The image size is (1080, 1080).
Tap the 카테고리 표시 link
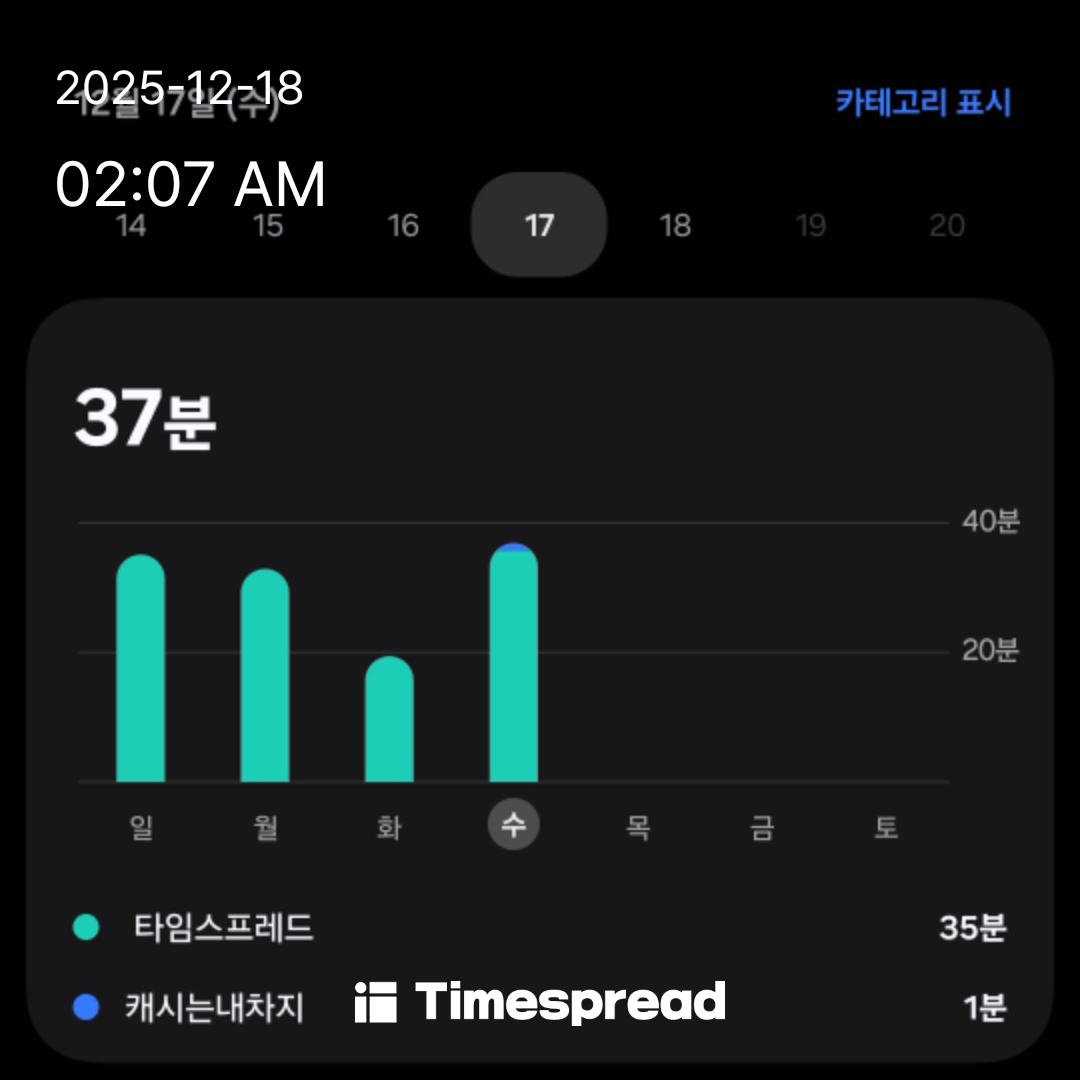coord(923,102)
